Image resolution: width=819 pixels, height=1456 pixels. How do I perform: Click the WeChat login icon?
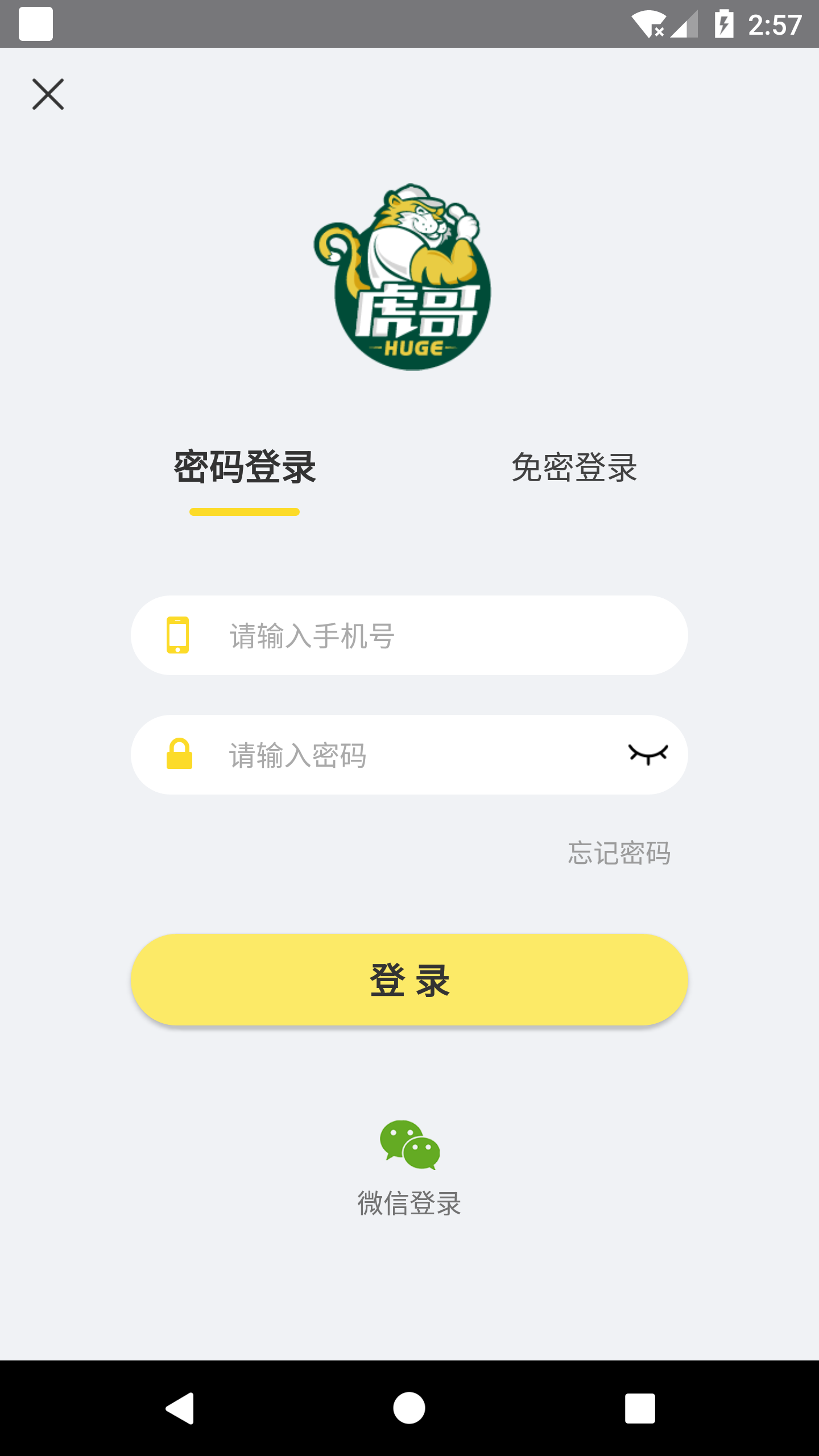tap(408, 1145)
